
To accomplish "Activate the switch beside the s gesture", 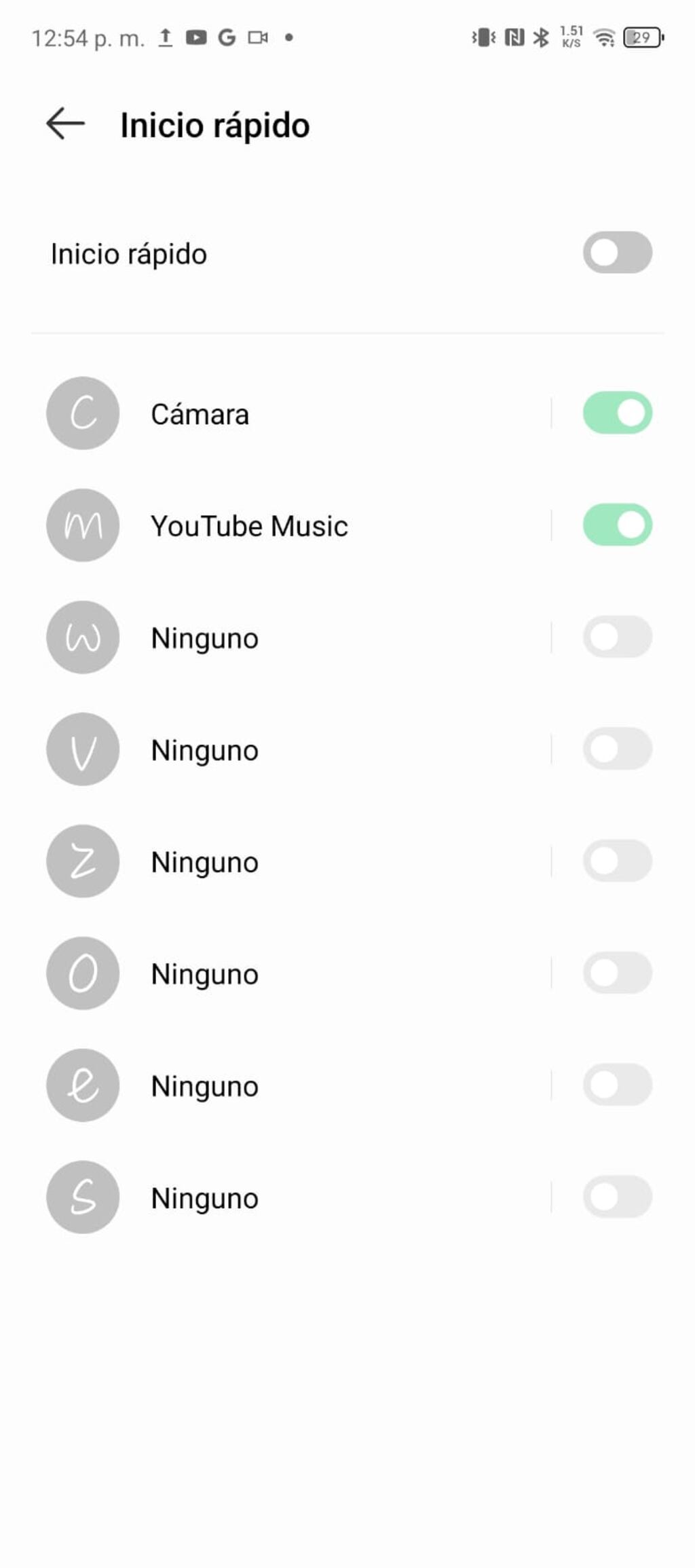I will [616, 1197].
